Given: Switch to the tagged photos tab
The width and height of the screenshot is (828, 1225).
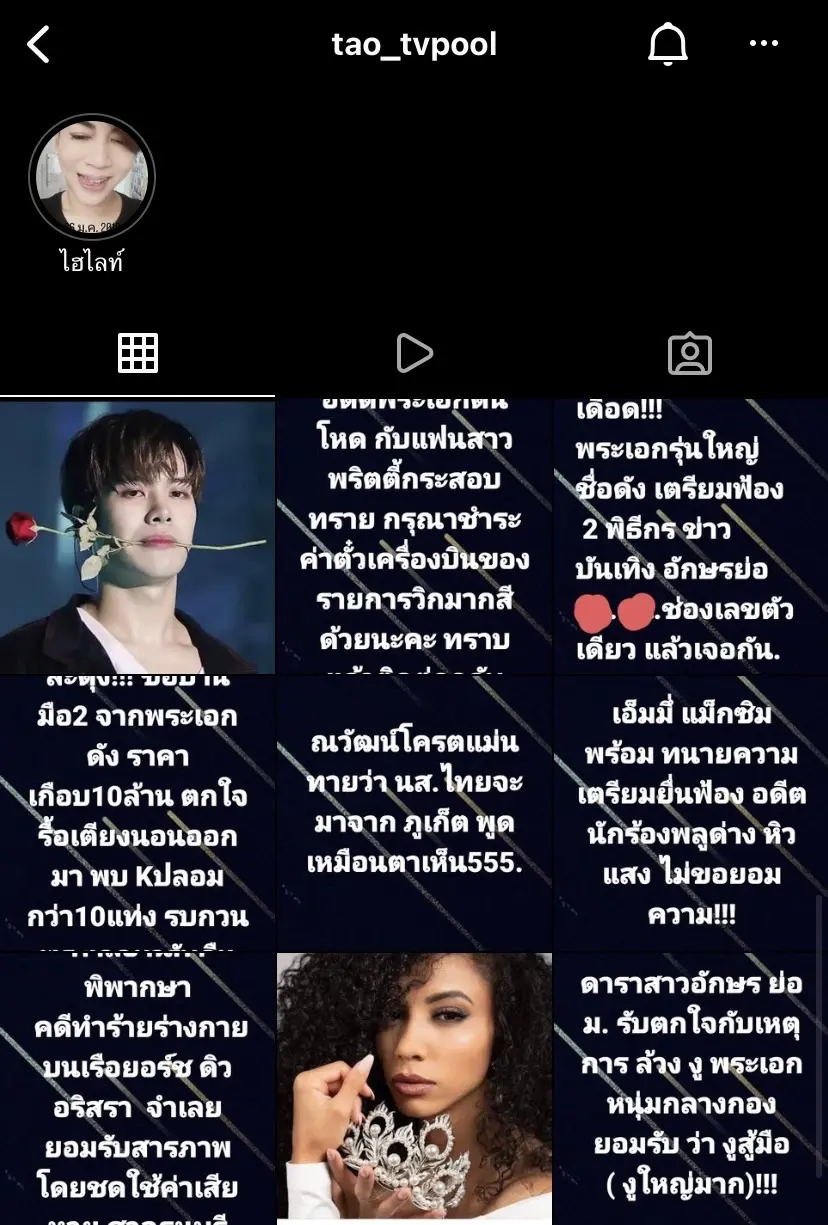Looking at the screenshot, I should click(689, 353).
